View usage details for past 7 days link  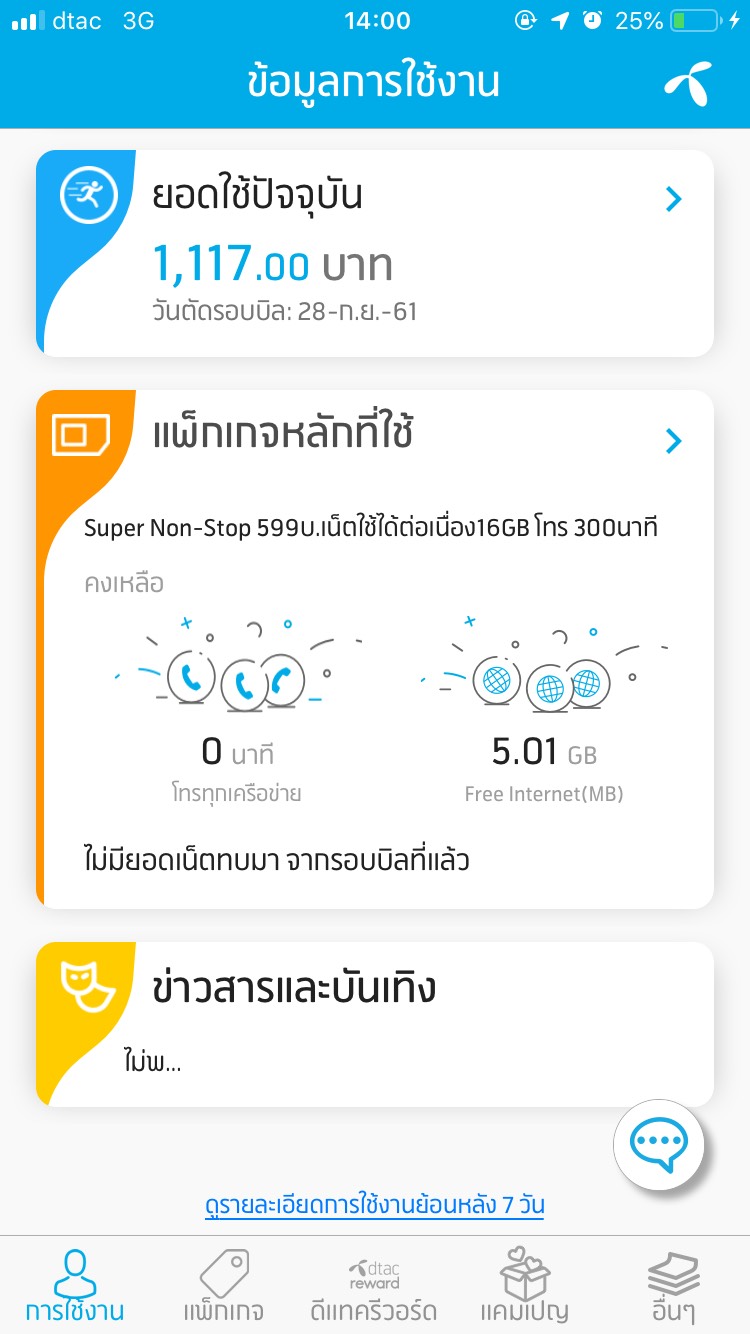pyautogui.click(x=375, y=1204)
